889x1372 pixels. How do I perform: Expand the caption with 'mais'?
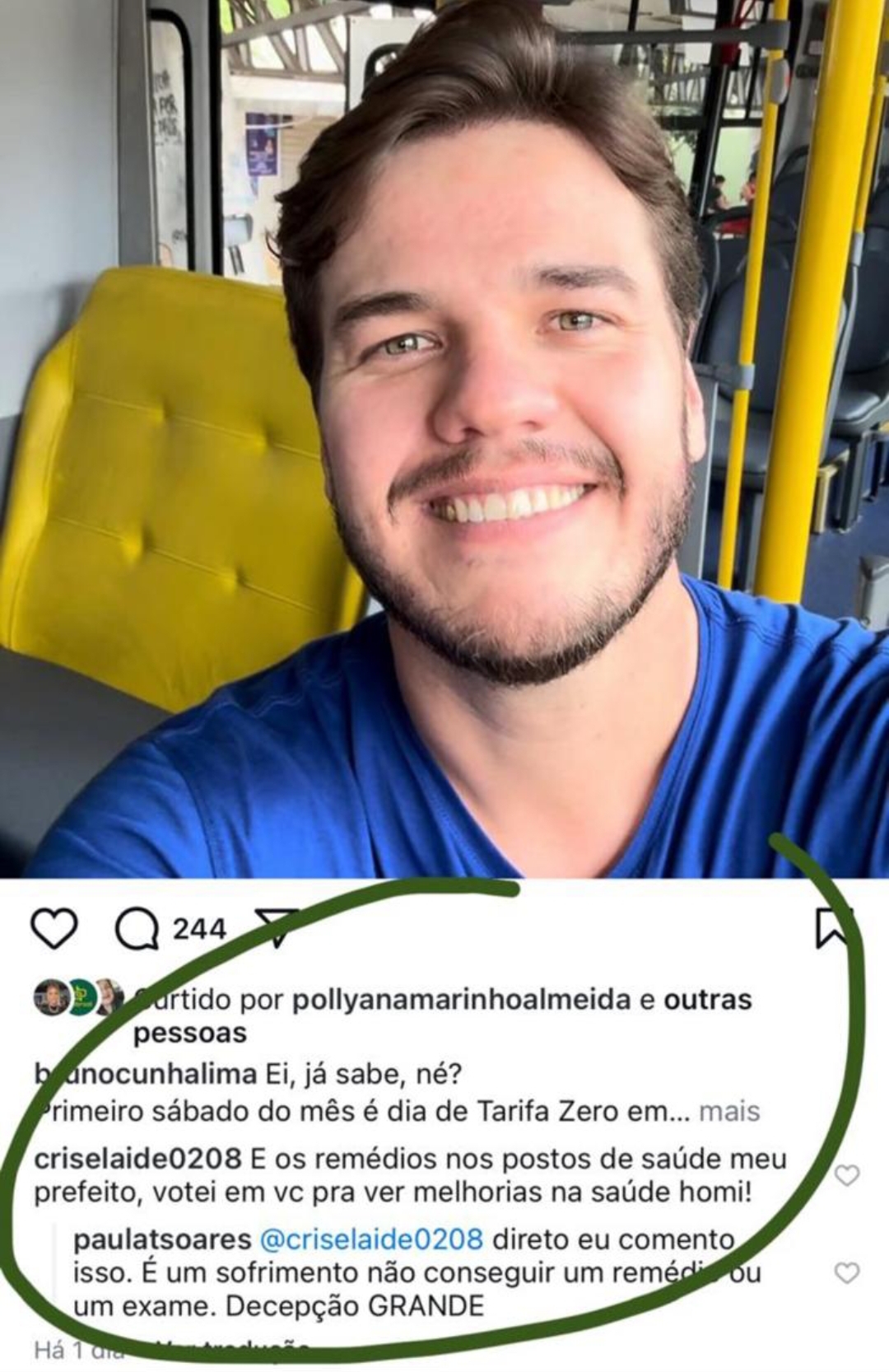coord(729,1112)
